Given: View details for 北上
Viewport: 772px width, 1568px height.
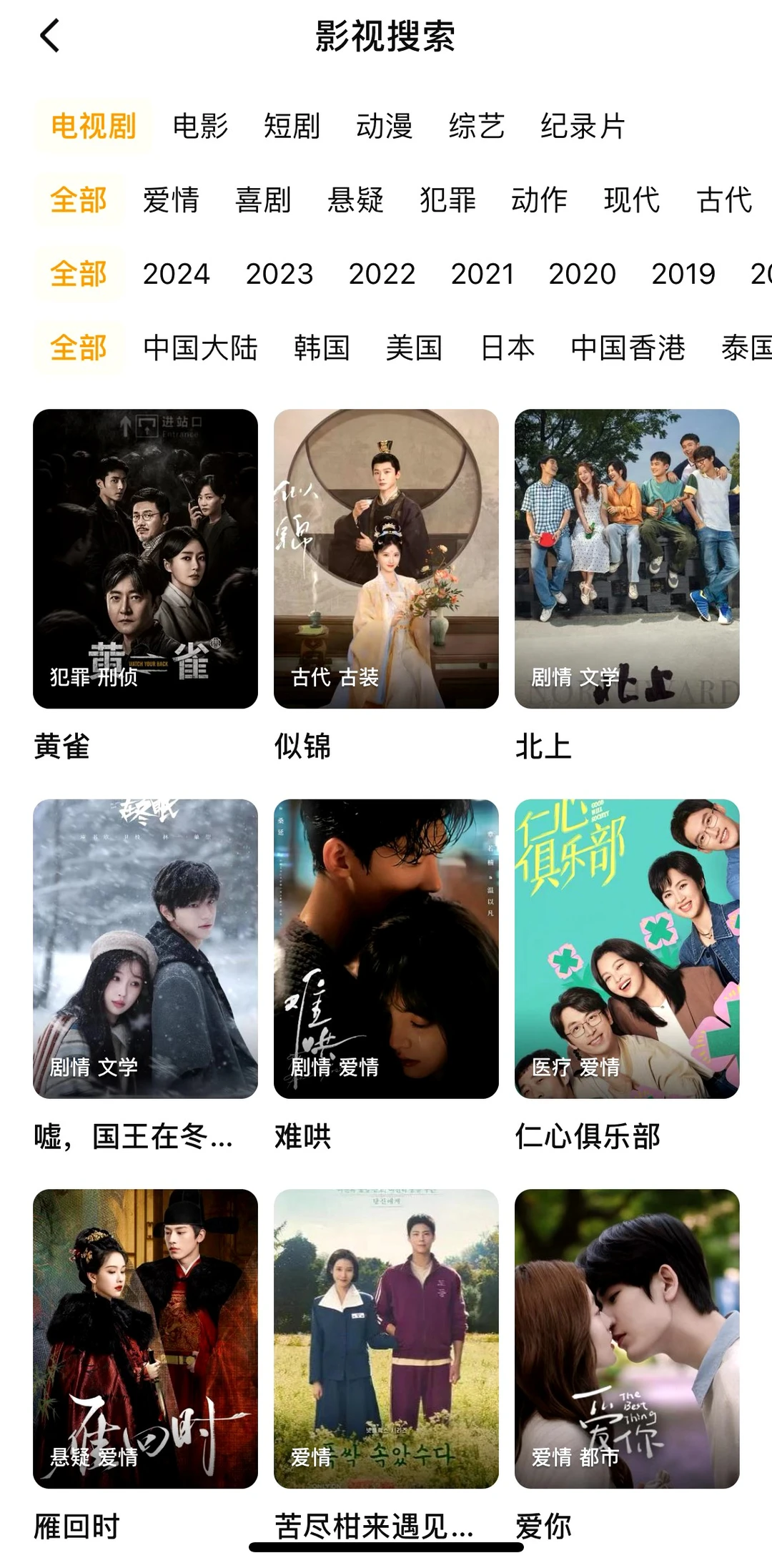Looking at the screenshot, I should click(x=627, y=558).
